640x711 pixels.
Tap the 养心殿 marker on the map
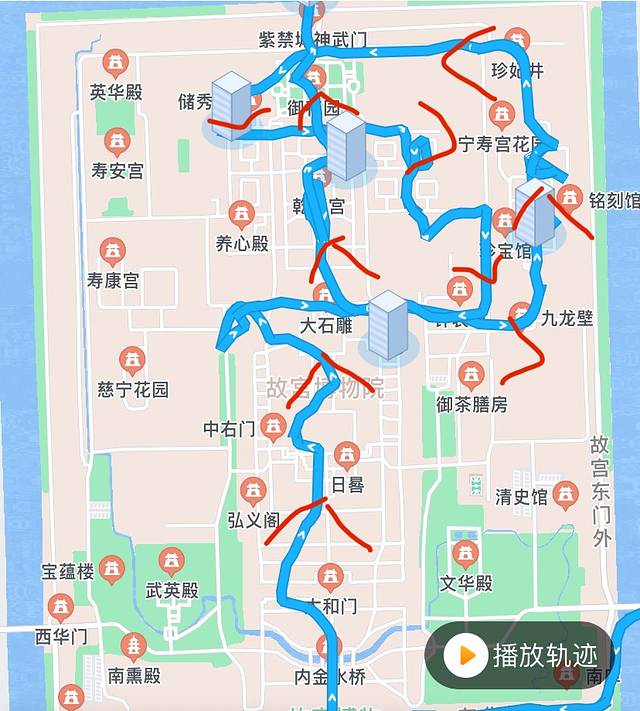pyautogui.click(x=241, y=214)
